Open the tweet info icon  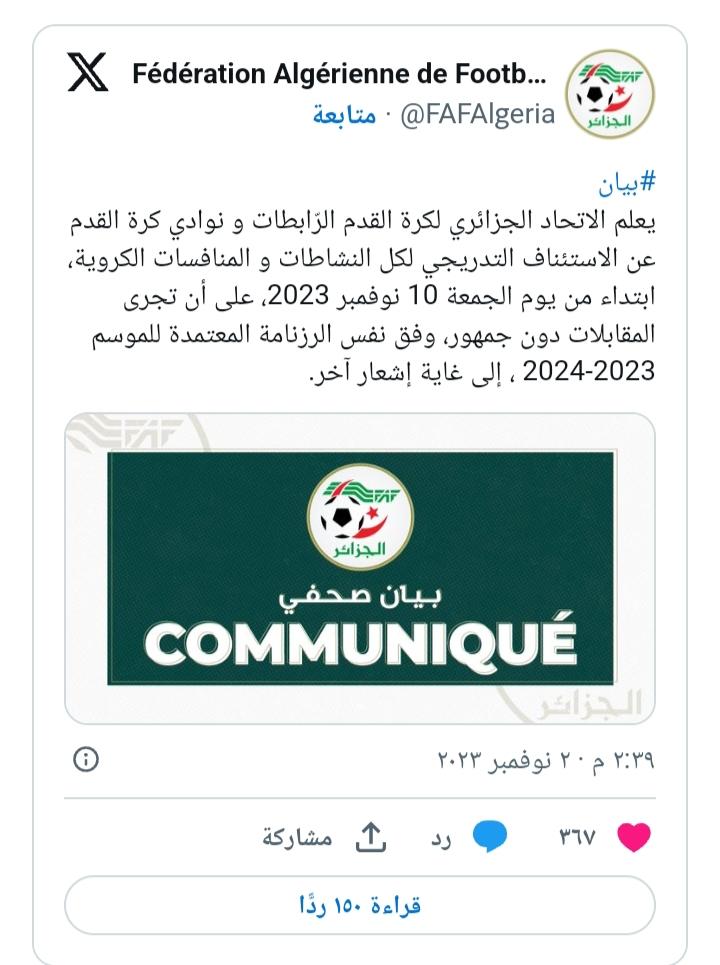(x=87, y=759)
